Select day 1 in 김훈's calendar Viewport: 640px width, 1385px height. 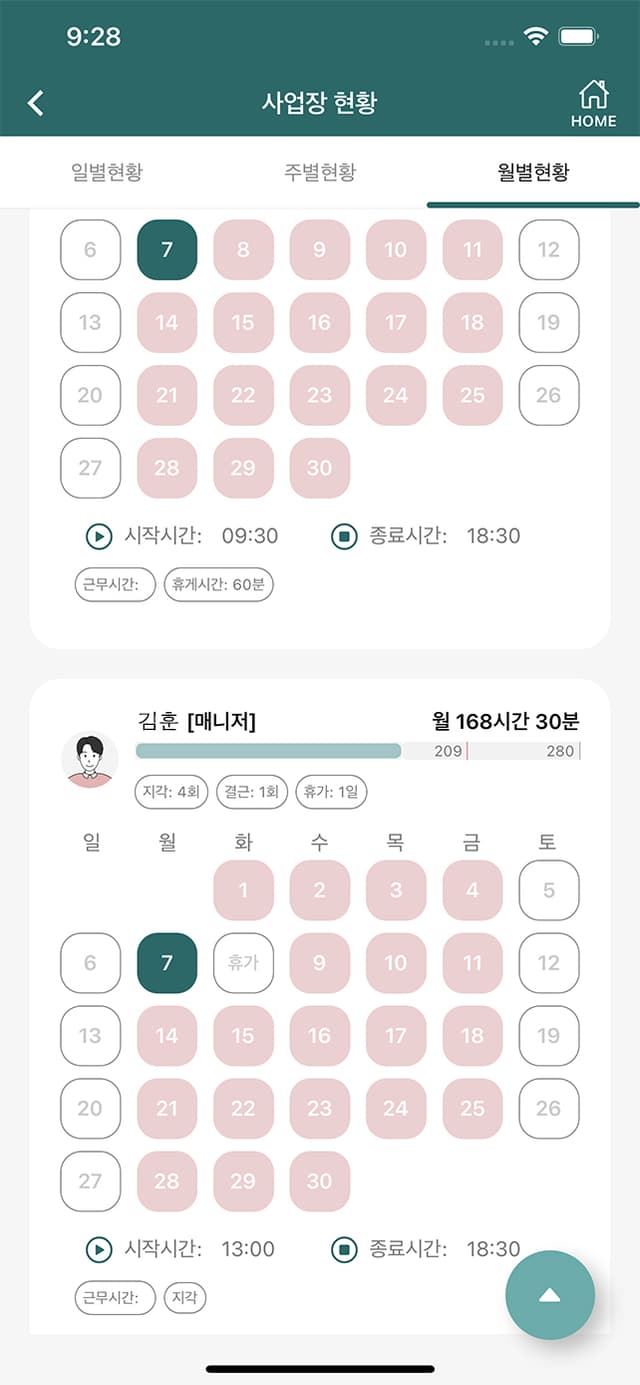(x=243, y=890)
